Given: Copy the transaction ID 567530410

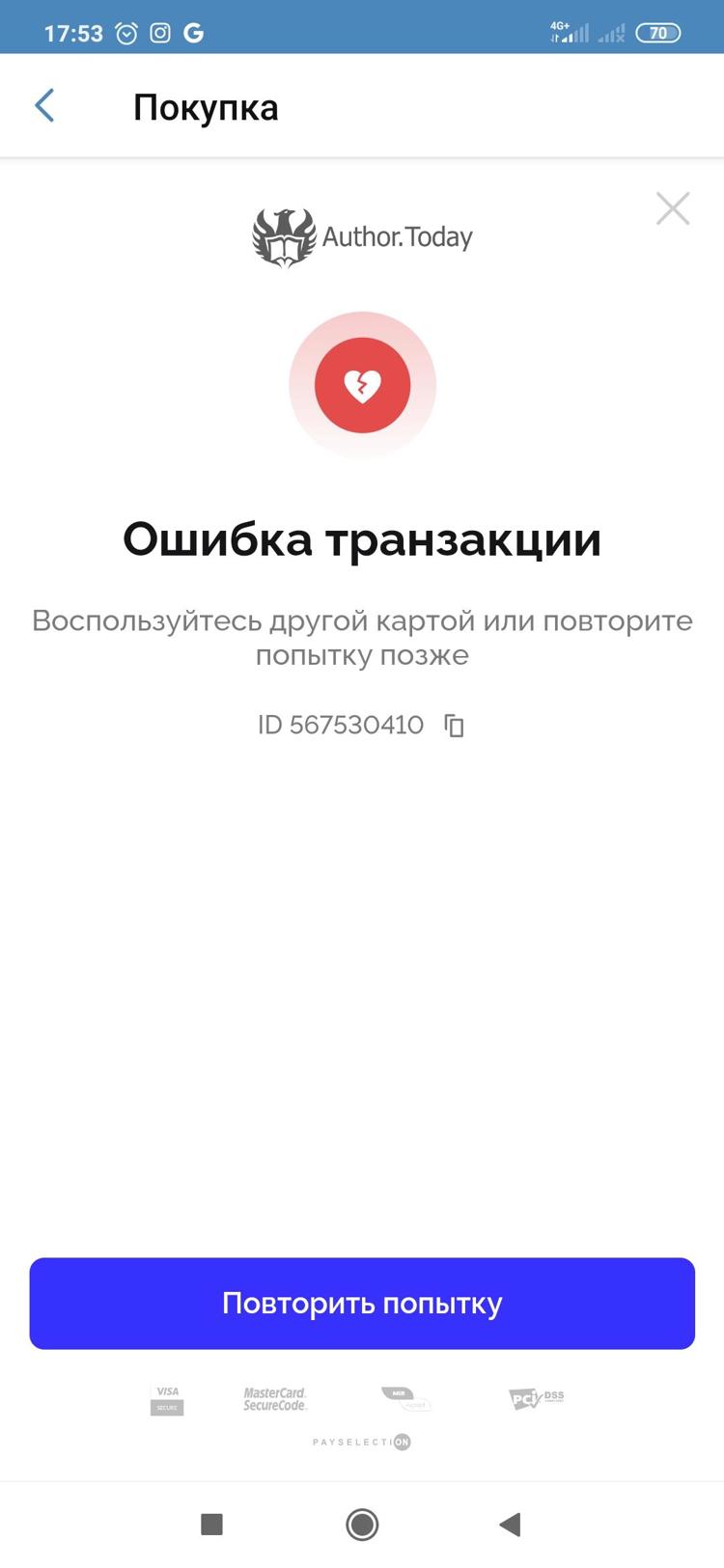Looking at the screenshot, I should tap(454, 726).
